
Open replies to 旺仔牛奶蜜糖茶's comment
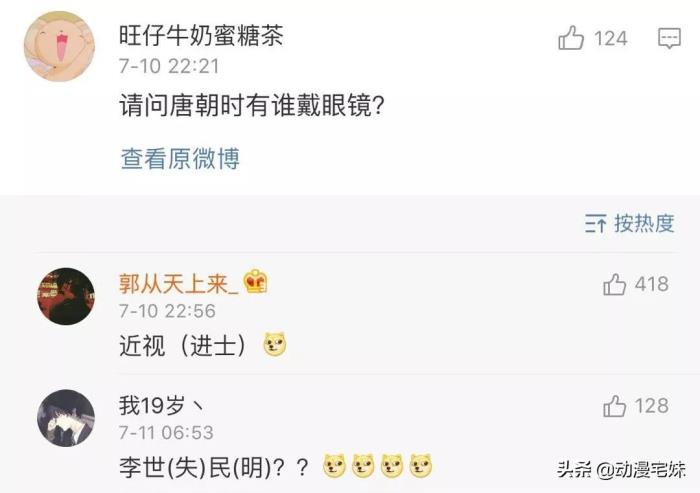(669, 39)
